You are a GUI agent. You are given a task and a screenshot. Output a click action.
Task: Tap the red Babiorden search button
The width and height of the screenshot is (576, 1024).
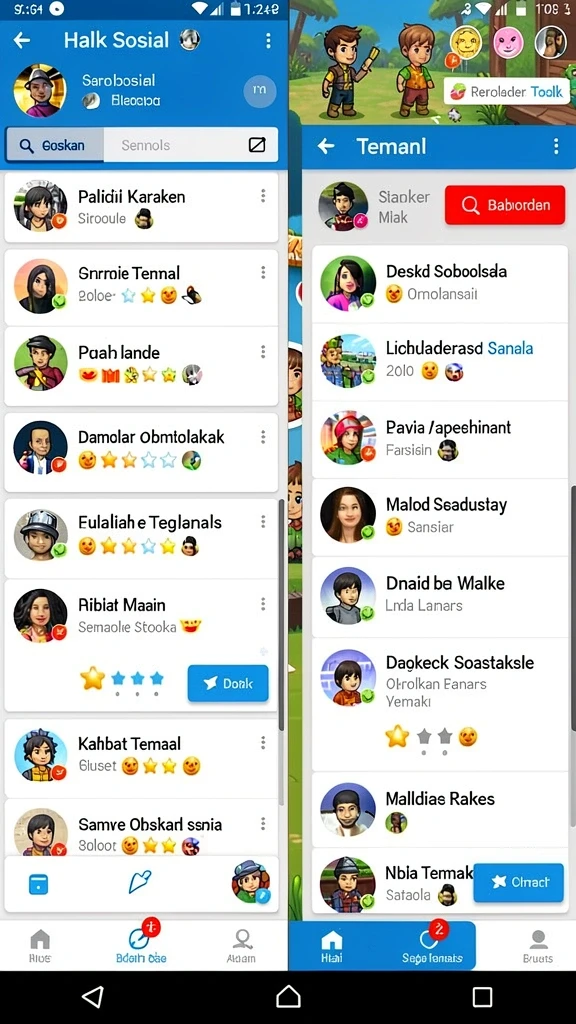[x=505, y=205]
